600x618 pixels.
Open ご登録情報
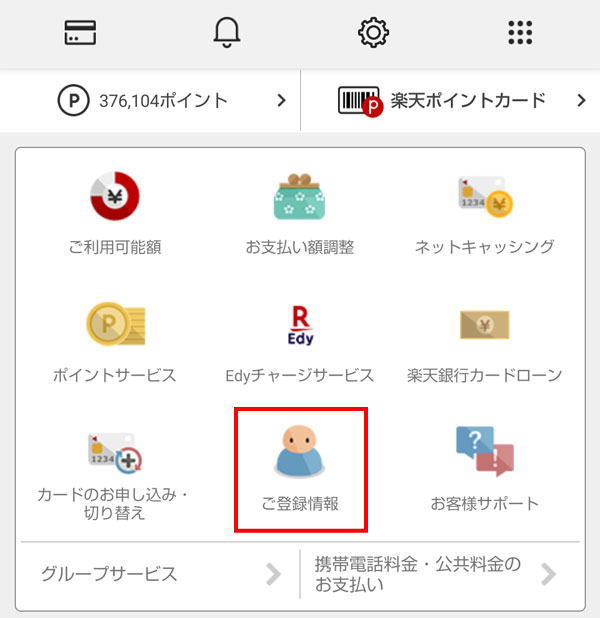pyautogui.click(x=300, y=470)
